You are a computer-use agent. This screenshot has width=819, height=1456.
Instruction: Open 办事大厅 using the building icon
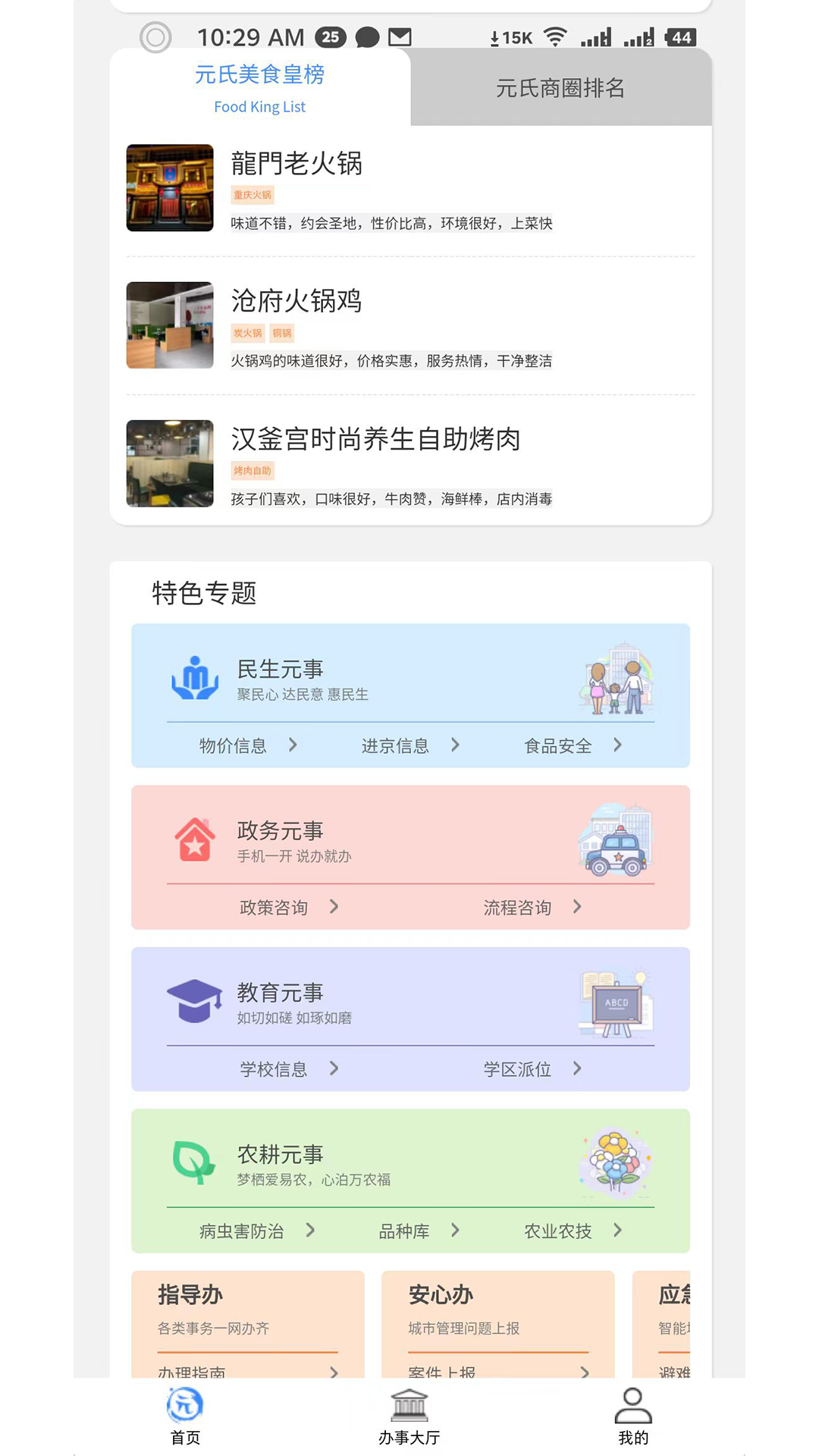[x=409, y=1402]
